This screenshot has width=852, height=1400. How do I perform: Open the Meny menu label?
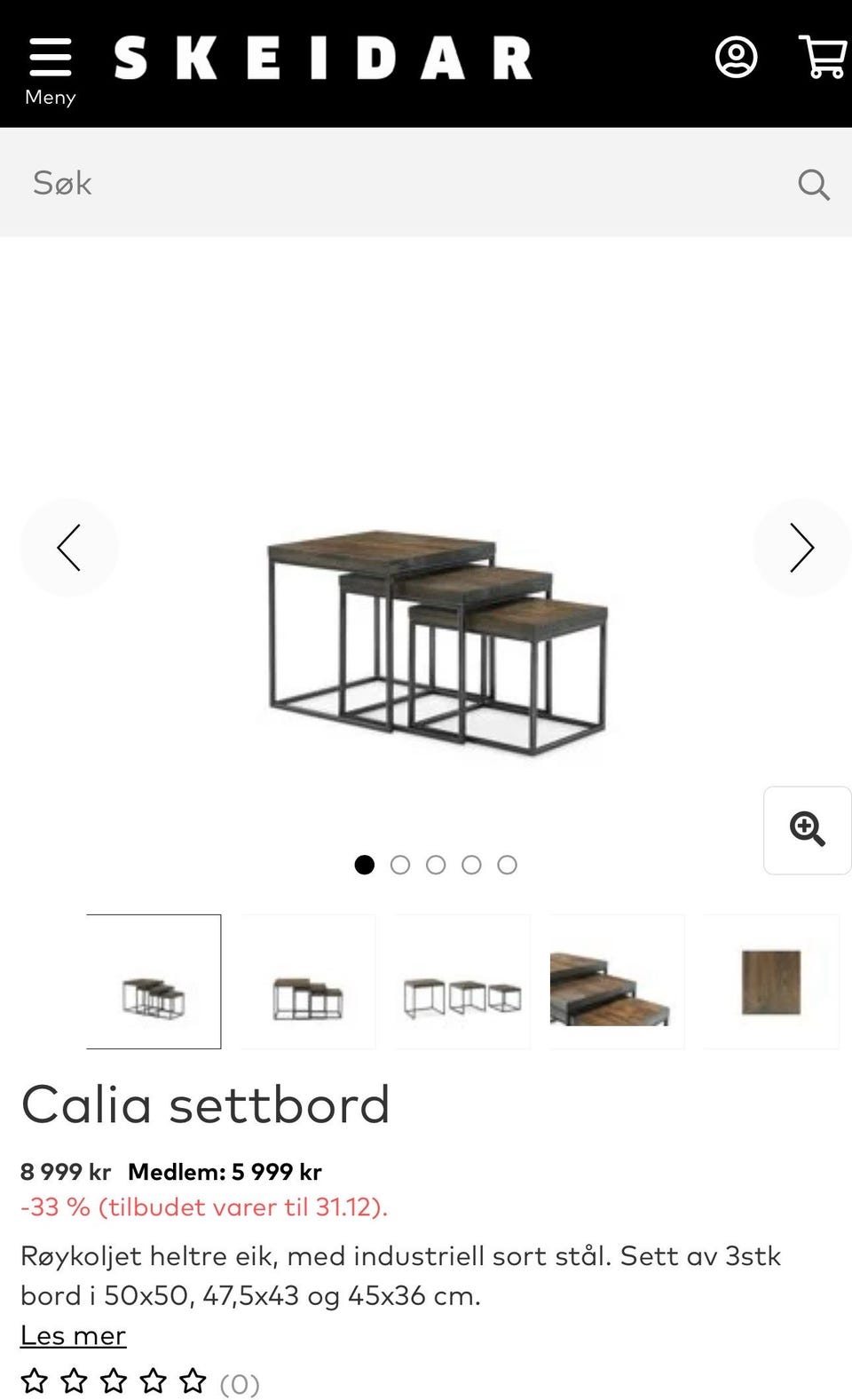50,97
